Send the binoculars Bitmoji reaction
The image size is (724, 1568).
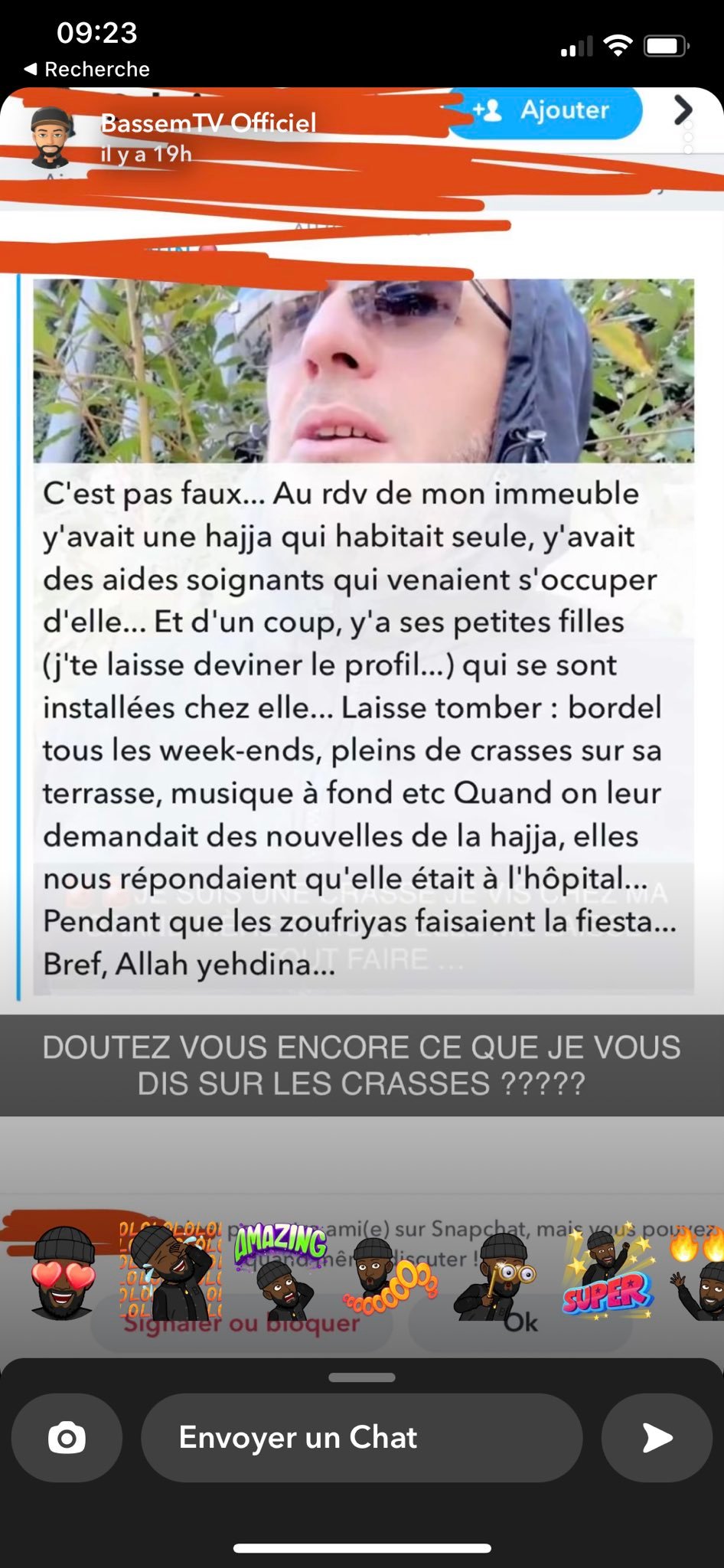[x=494, y=1273]
